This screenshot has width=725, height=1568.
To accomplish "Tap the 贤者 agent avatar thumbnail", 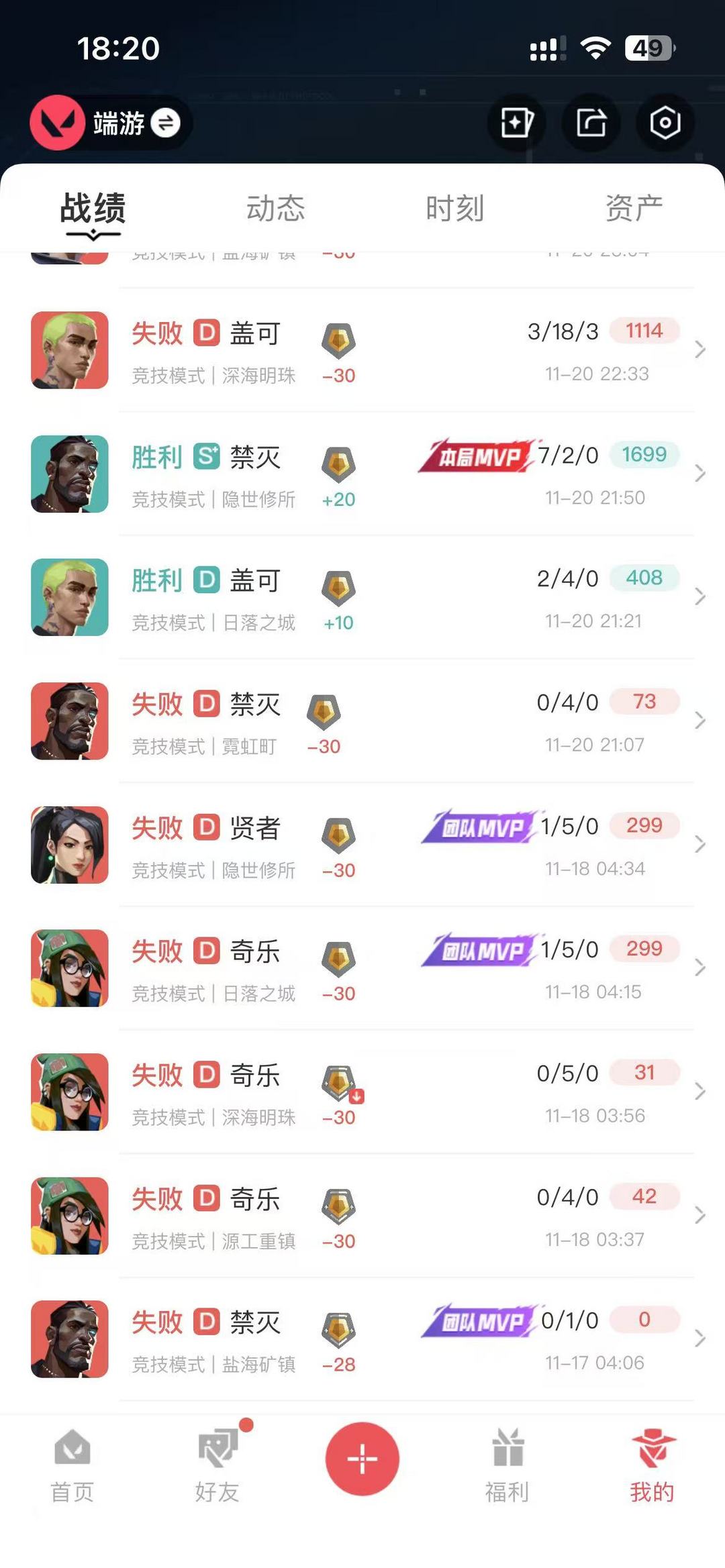I will (69, 844).
